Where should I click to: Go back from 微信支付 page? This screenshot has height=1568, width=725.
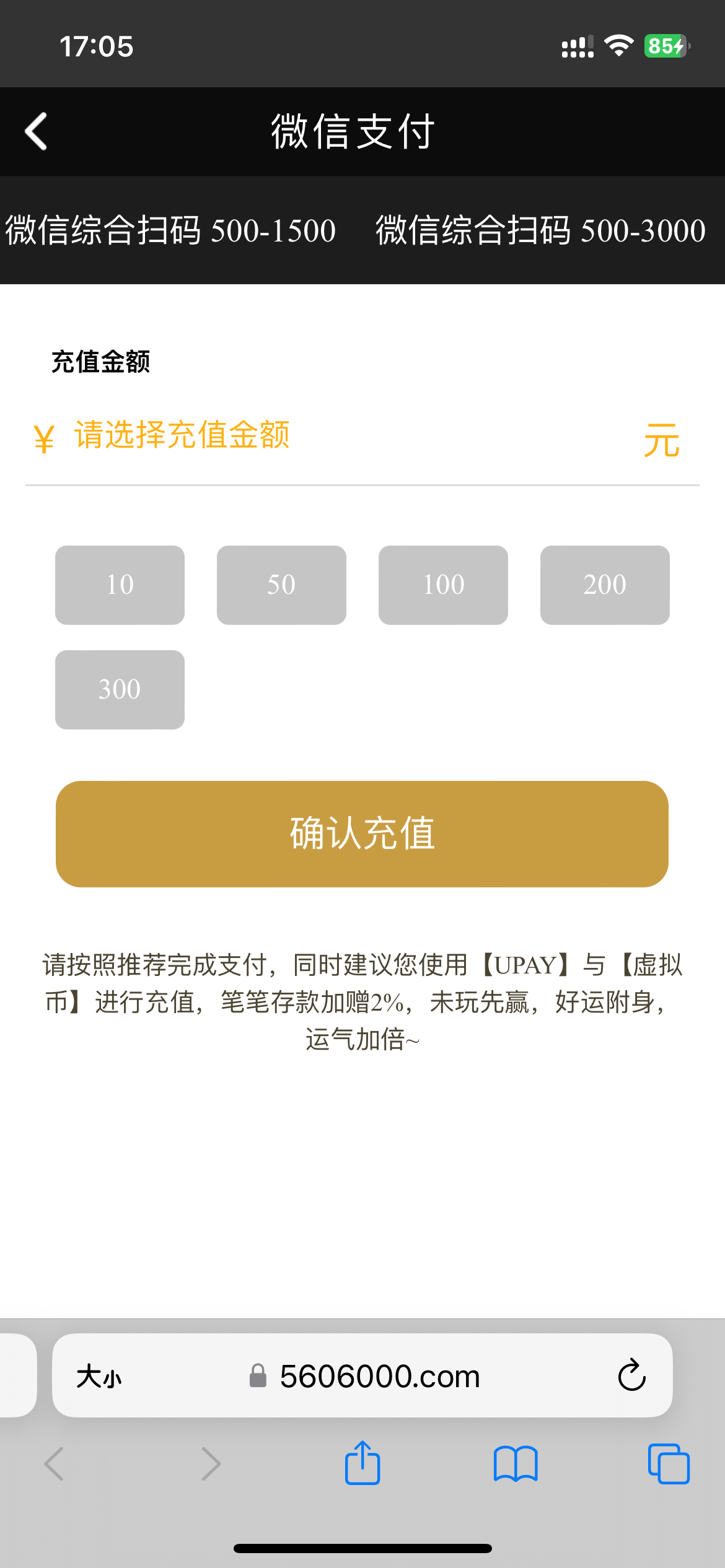pyautogui.click(x=36, y=131)
